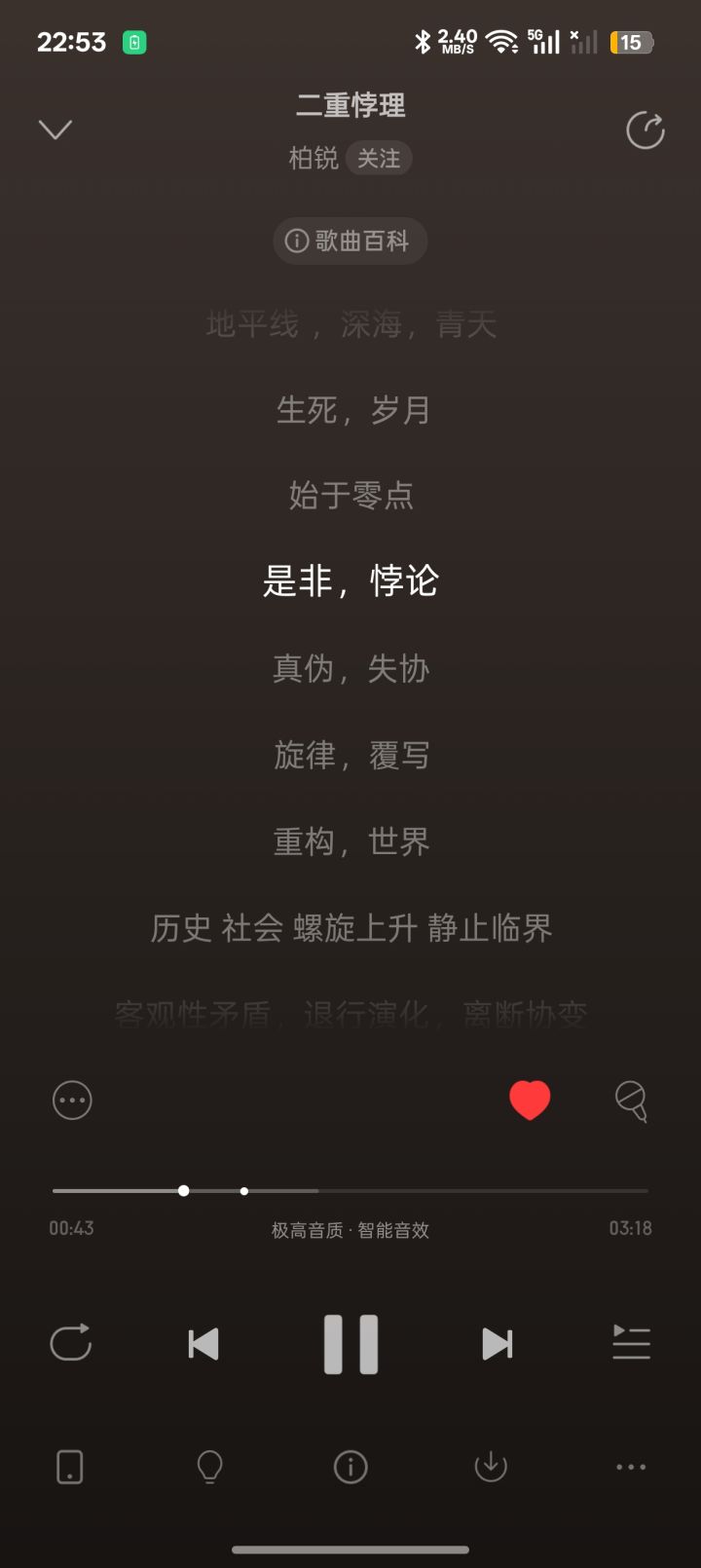The width and height of the screenshot is (701, 1568).
Task: Open the device selection icon
Action: pyautogui.click(x=70, y=1467)
